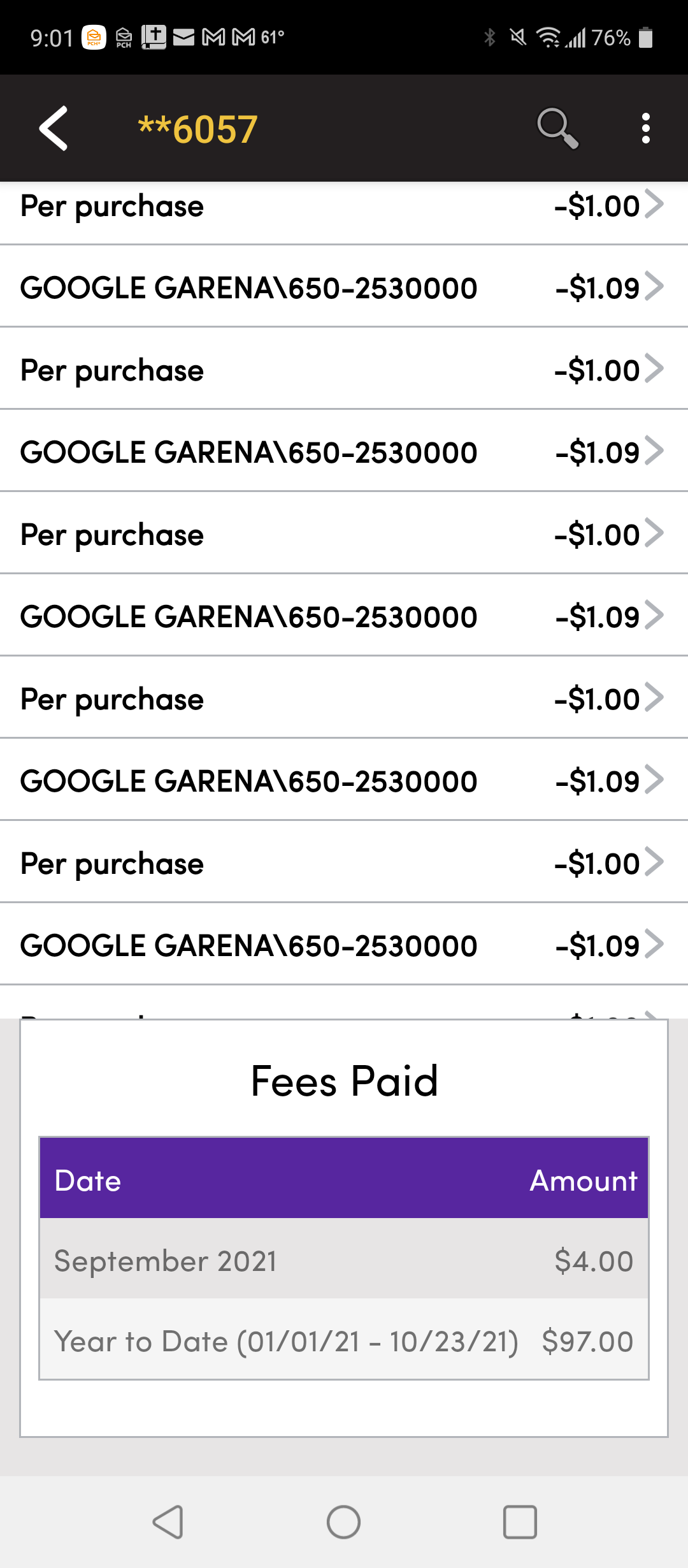
Task: Open the system recent apps view
Action: tap(520, 1522)
